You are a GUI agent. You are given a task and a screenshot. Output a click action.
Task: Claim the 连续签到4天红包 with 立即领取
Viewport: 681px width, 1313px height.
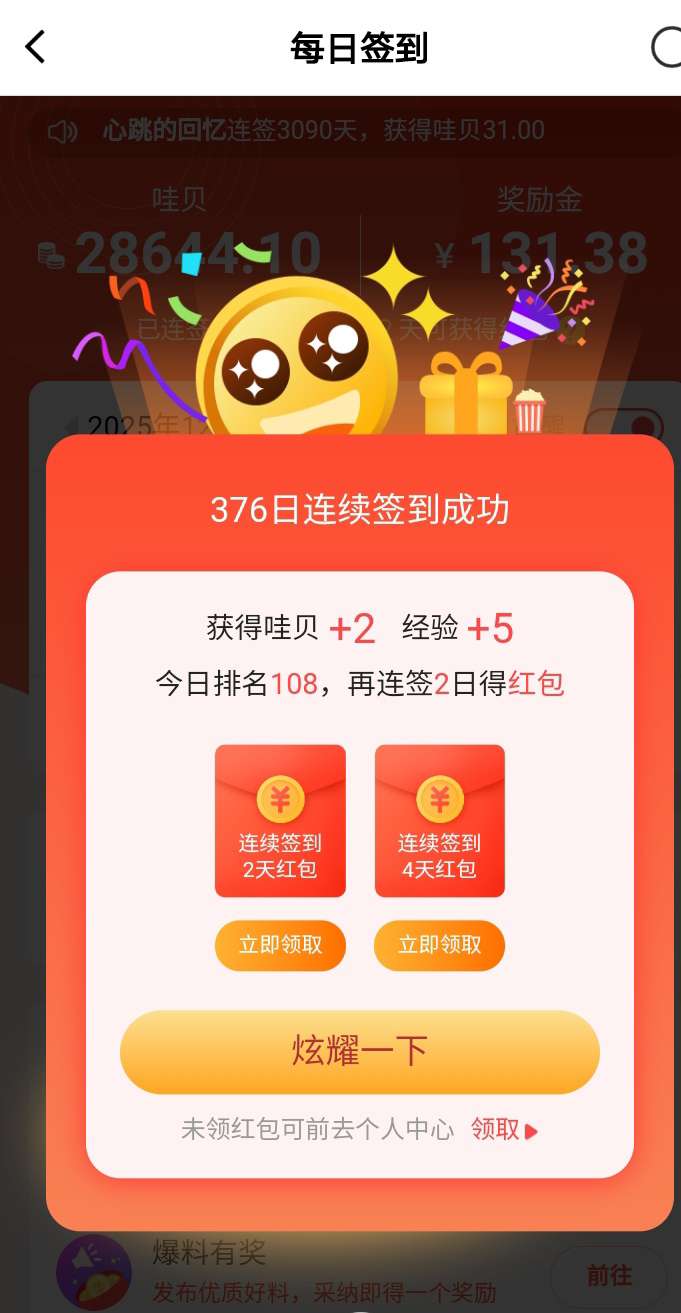pos(440,945)
